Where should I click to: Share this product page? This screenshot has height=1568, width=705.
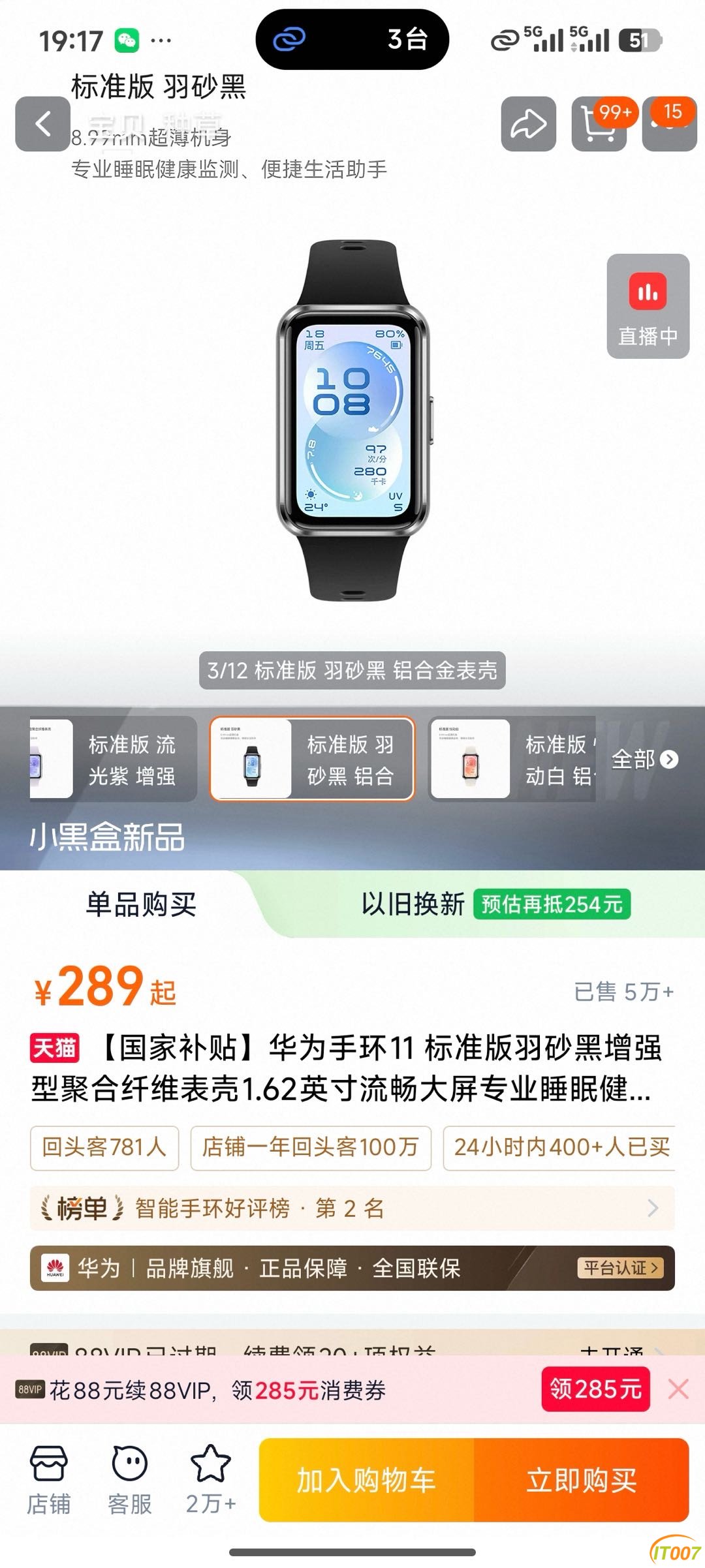point(528,124)
